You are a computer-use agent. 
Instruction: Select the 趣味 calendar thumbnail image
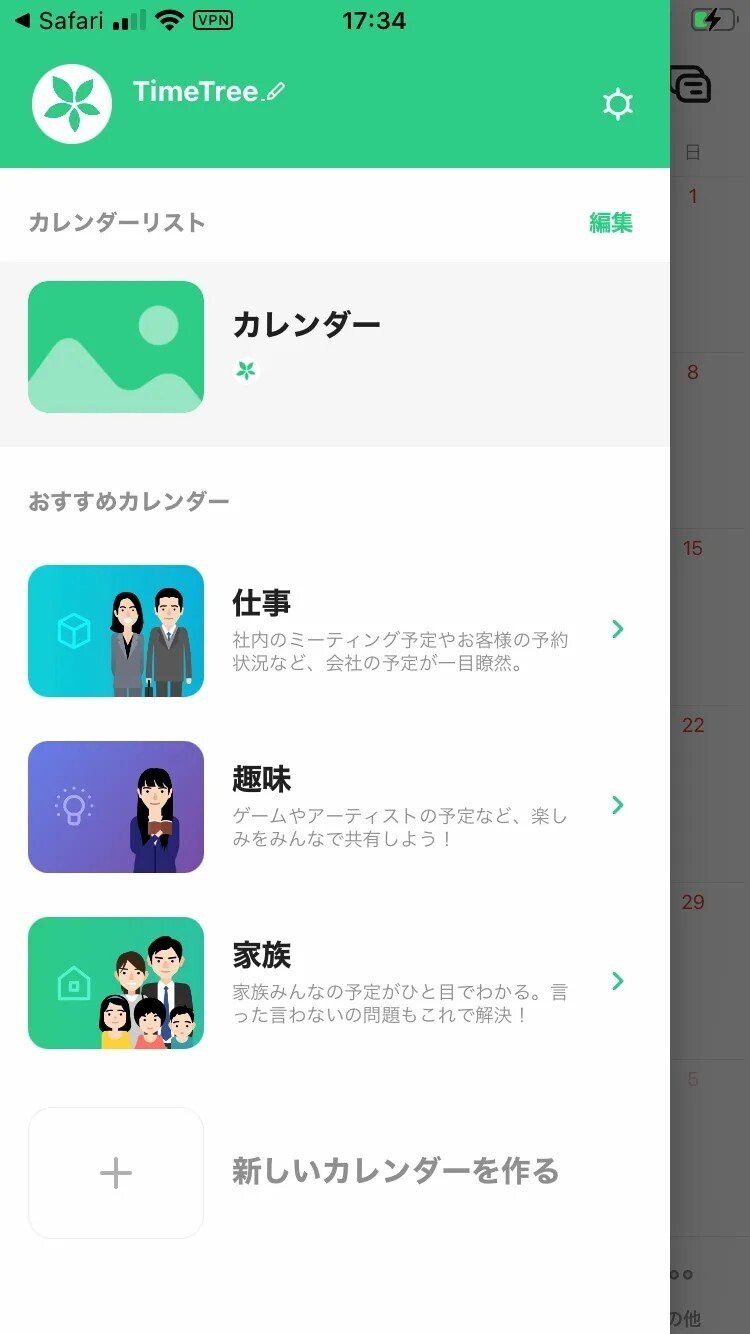coord(115,806)
